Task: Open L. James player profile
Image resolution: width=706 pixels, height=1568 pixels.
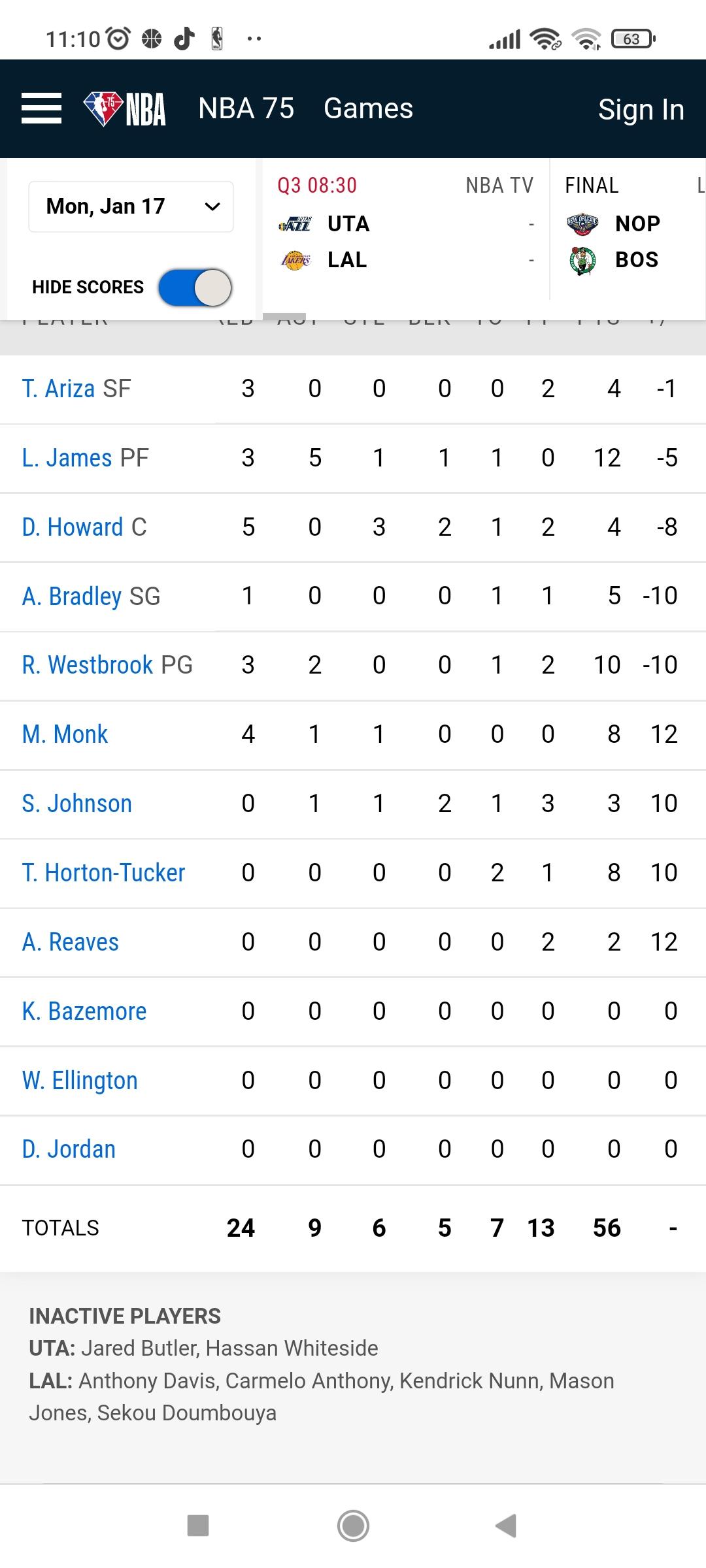Action: click(67, 458)
